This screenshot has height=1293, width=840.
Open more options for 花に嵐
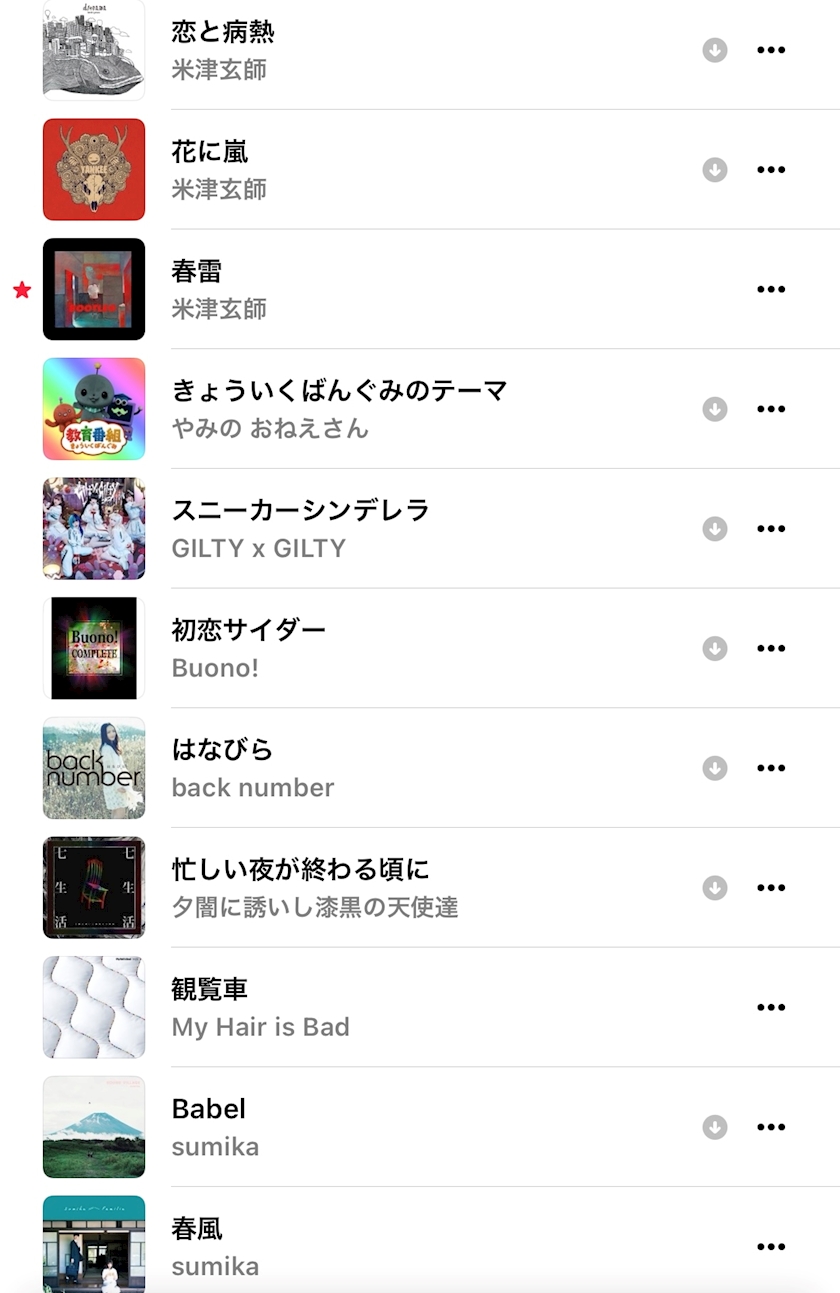[771, 170]
